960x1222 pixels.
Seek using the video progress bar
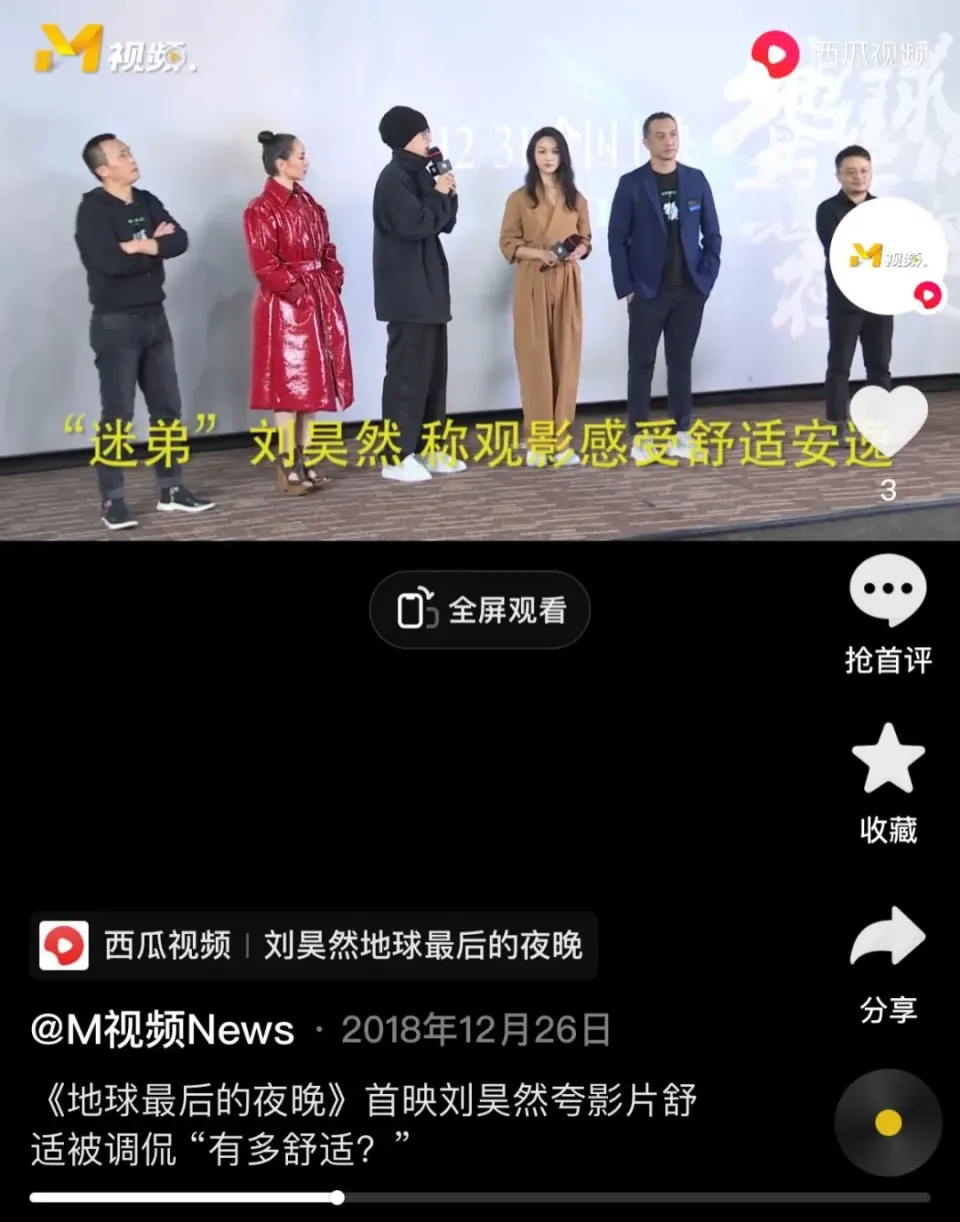point(480,1197)
